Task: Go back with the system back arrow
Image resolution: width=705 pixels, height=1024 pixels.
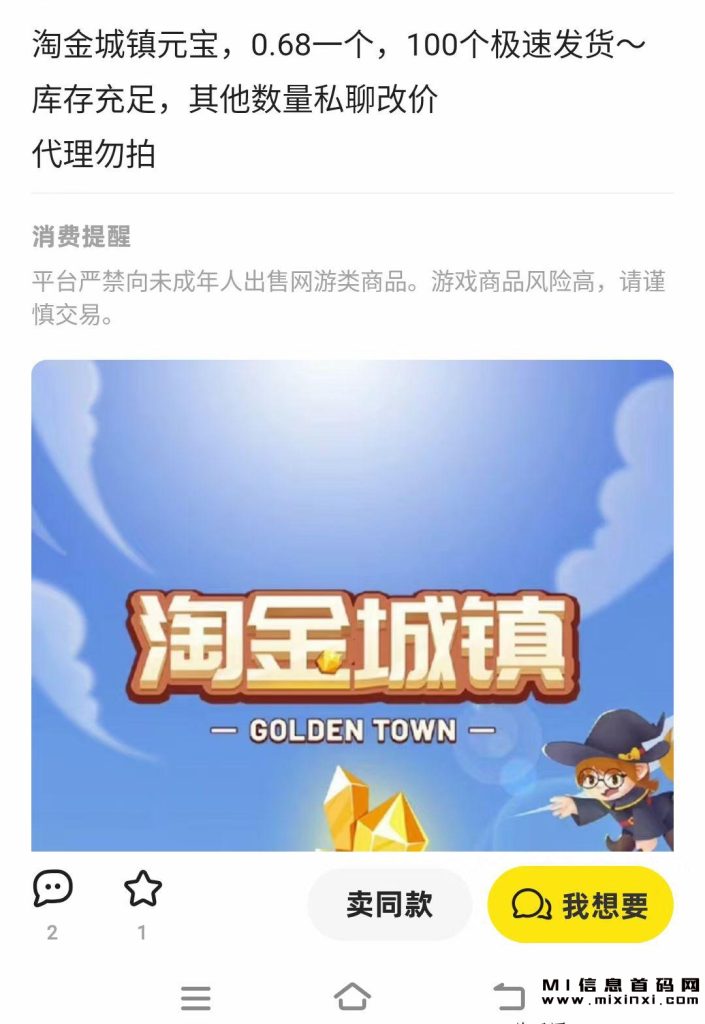Action: coord(509,996)
